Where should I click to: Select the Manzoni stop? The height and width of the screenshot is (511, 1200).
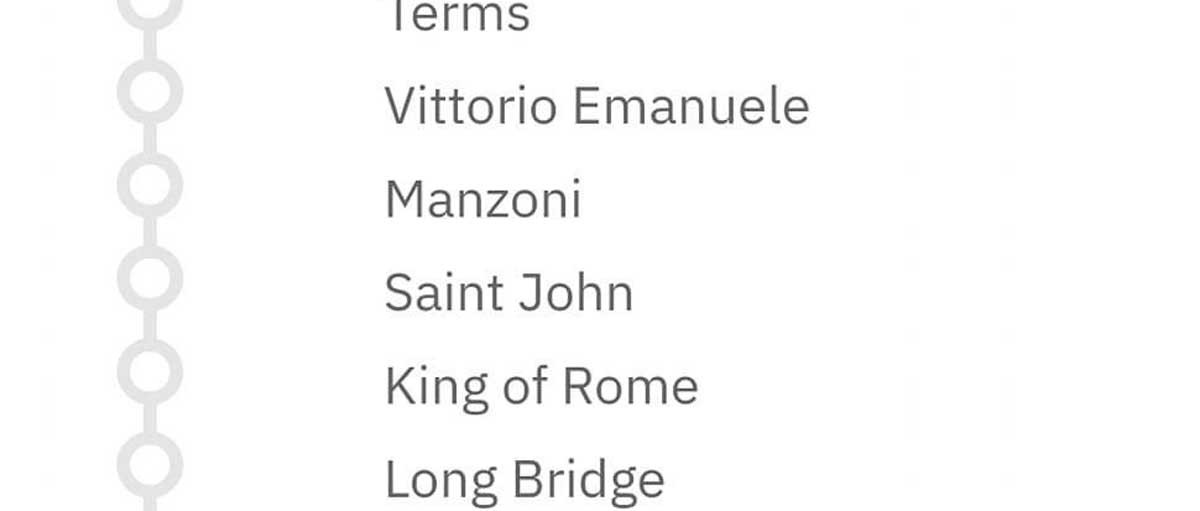(482, 199)
